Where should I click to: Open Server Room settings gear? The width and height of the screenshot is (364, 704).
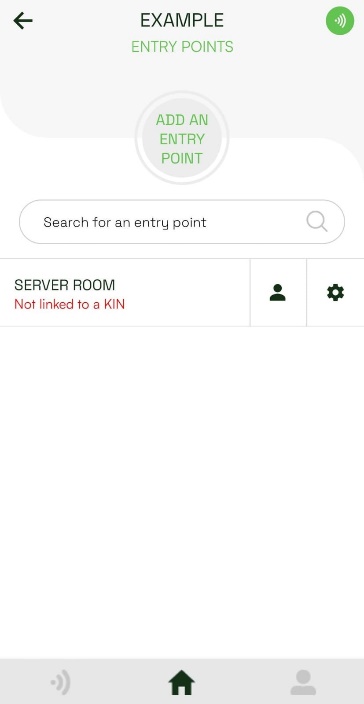(335, 293)
